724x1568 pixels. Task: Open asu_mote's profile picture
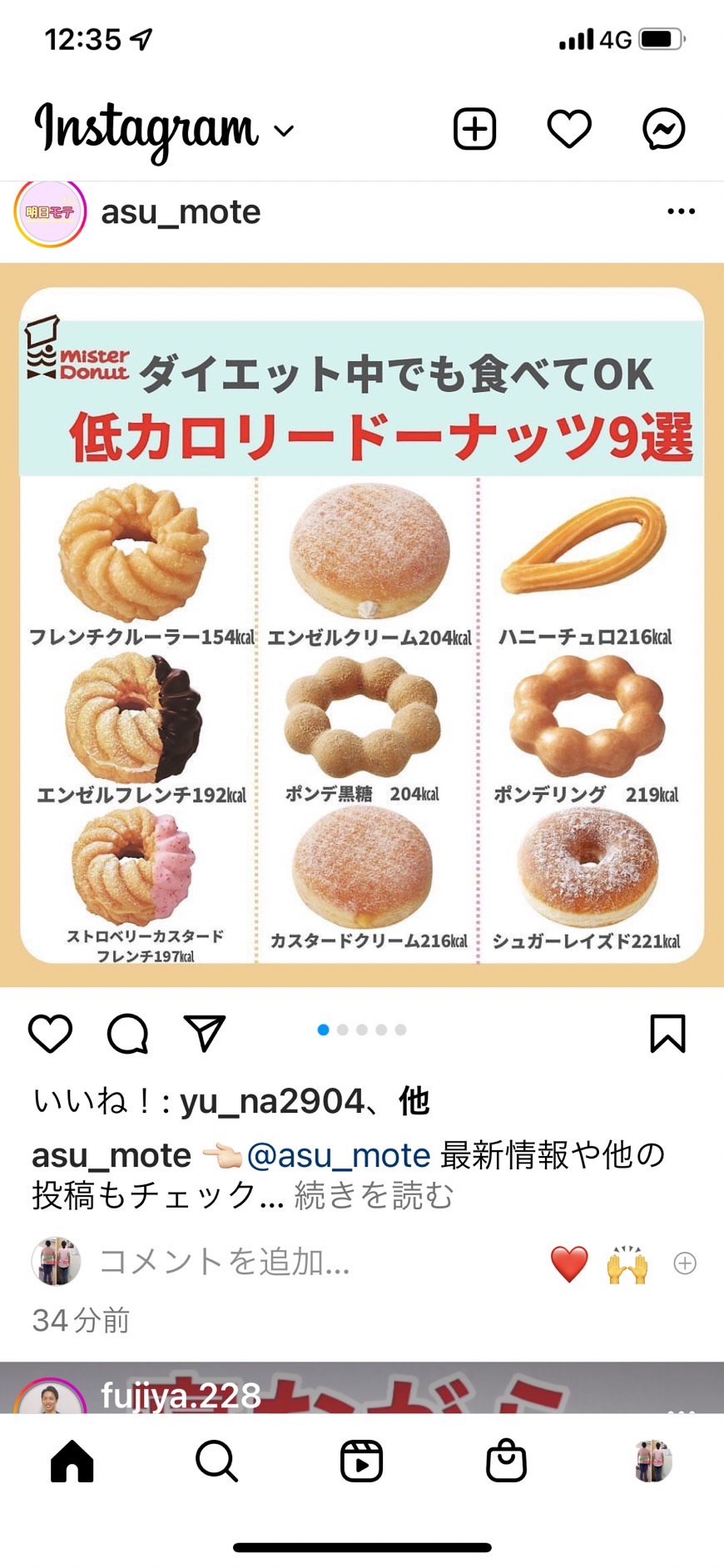click(x=51, y=212)
